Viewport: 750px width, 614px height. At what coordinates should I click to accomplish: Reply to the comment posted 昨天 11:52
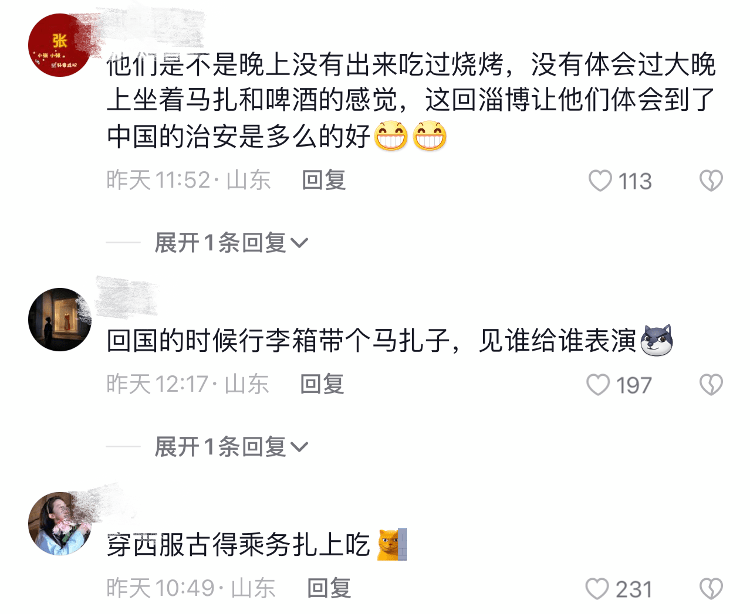click(323, 180)
